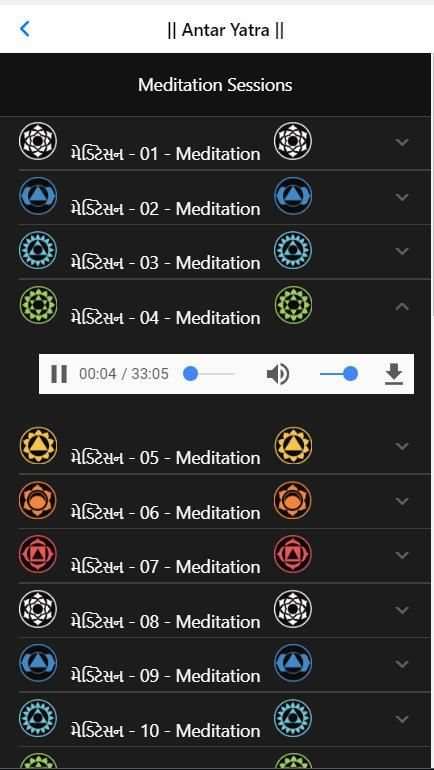Expand the 05 Meditation session
The width and height of the screenshot is (434, 770).
402,446
